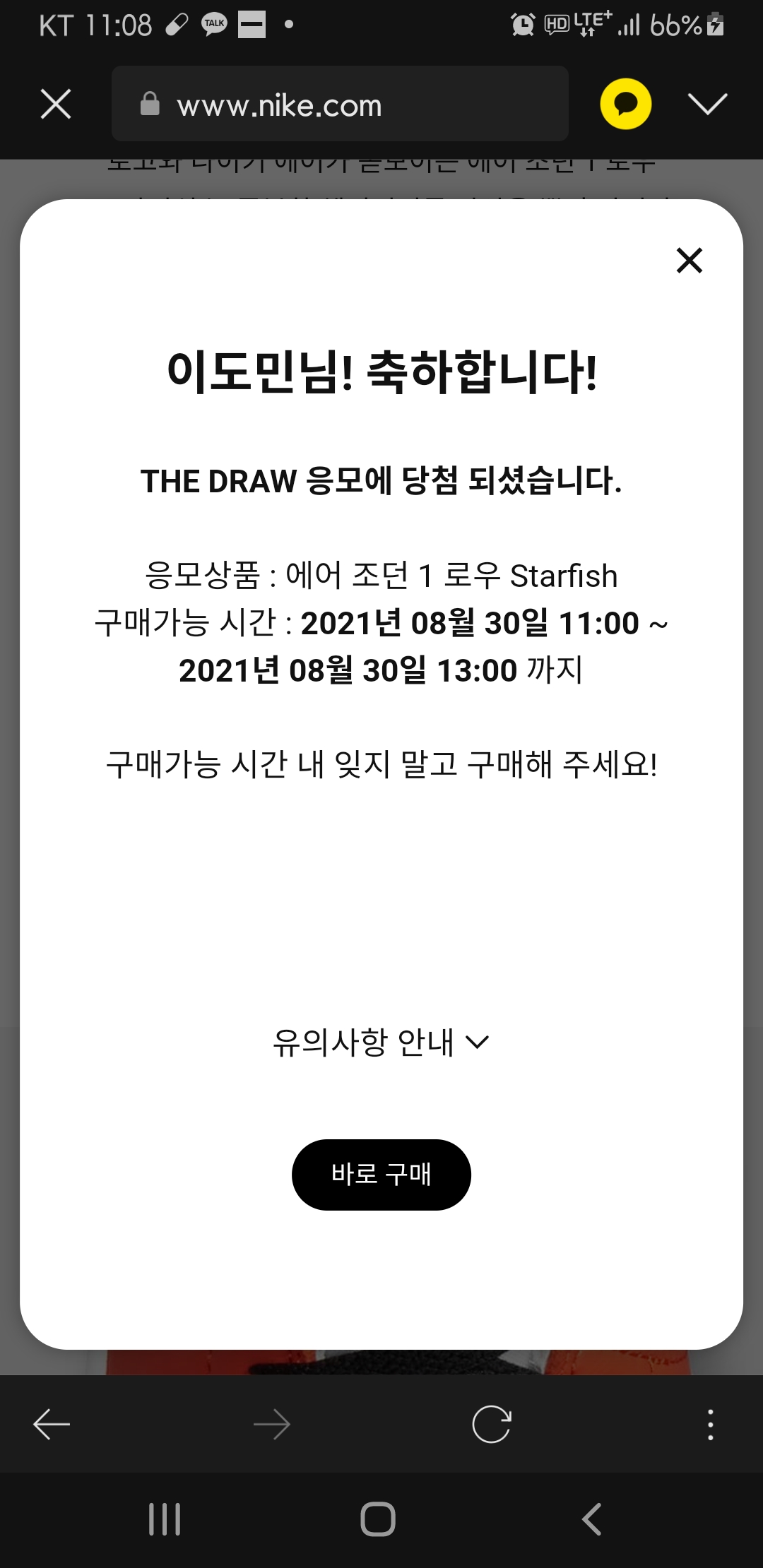Viewport: 763px width, 1568px height.
Task: Expand the 유의사항 안내 section
Action: point(381,1042)
